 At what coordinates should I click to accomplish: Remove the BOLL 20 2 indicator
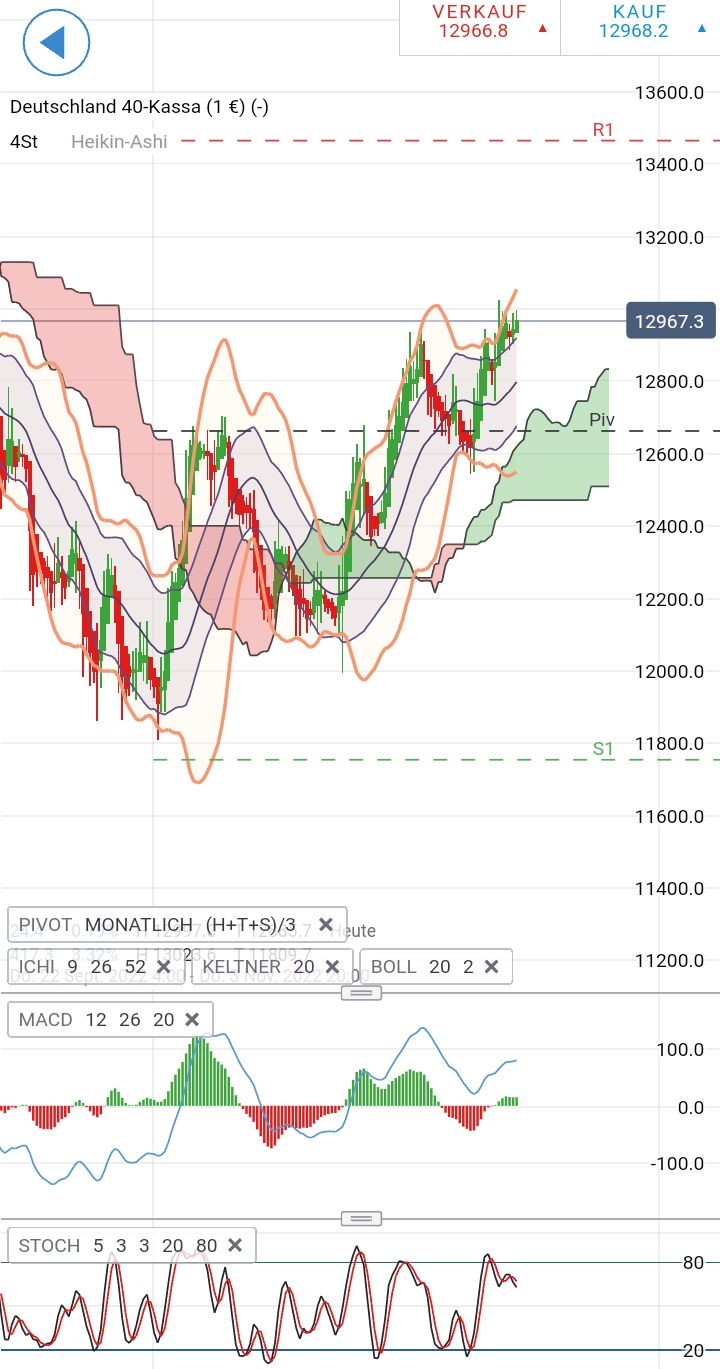tap(489, 967)
